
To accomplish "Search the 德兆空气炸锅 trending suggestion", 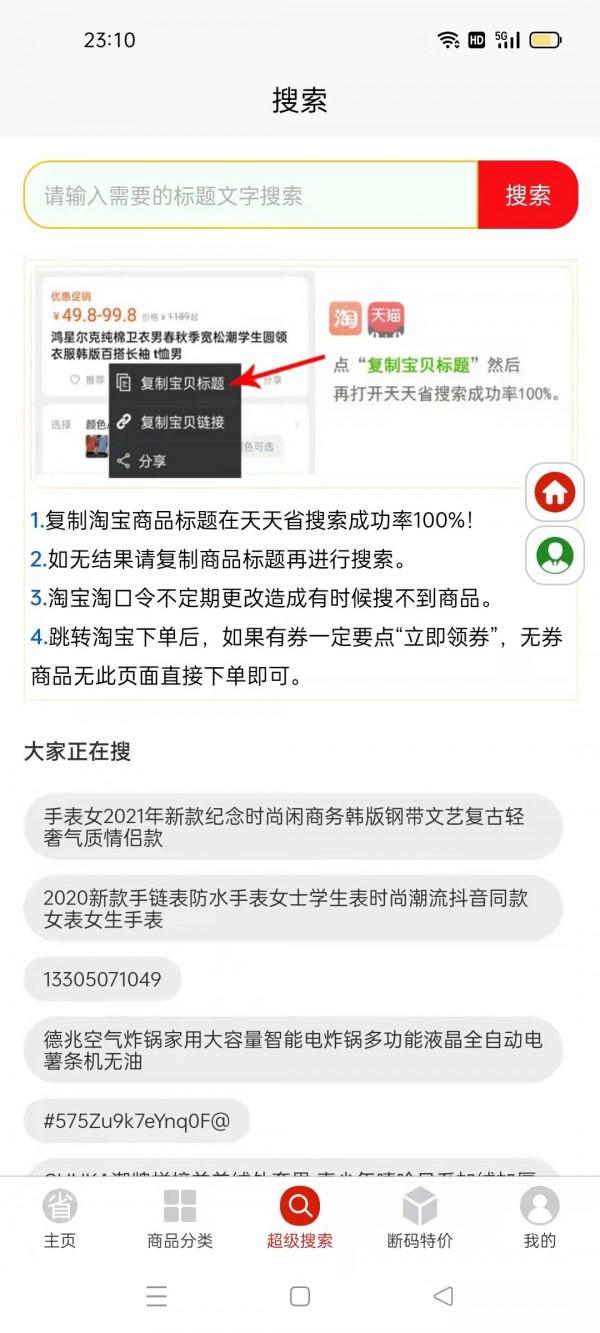I will click(x=292, y=1050).
